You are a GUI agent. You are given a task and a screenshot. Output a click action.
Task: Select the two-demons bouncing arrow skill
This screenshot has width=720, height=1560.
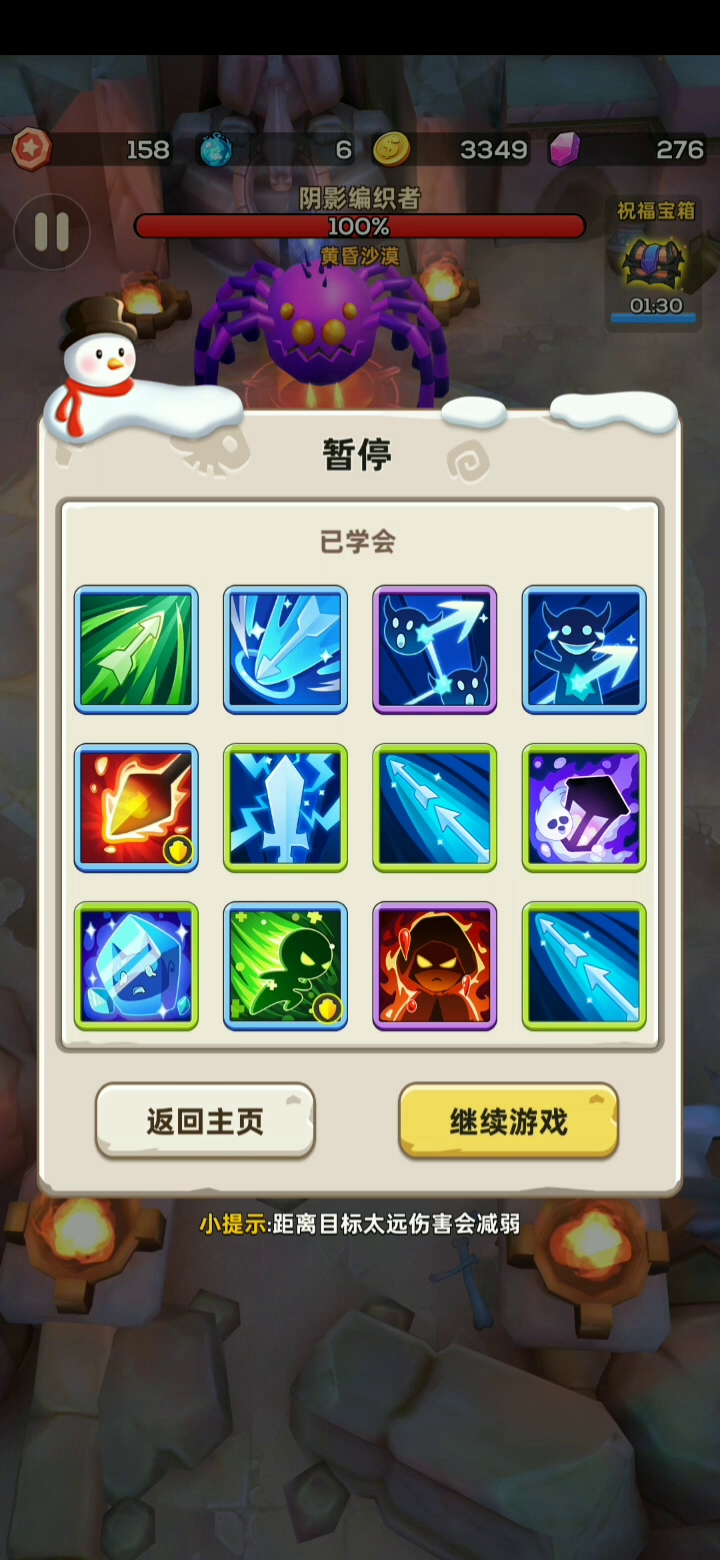(434, 649)
